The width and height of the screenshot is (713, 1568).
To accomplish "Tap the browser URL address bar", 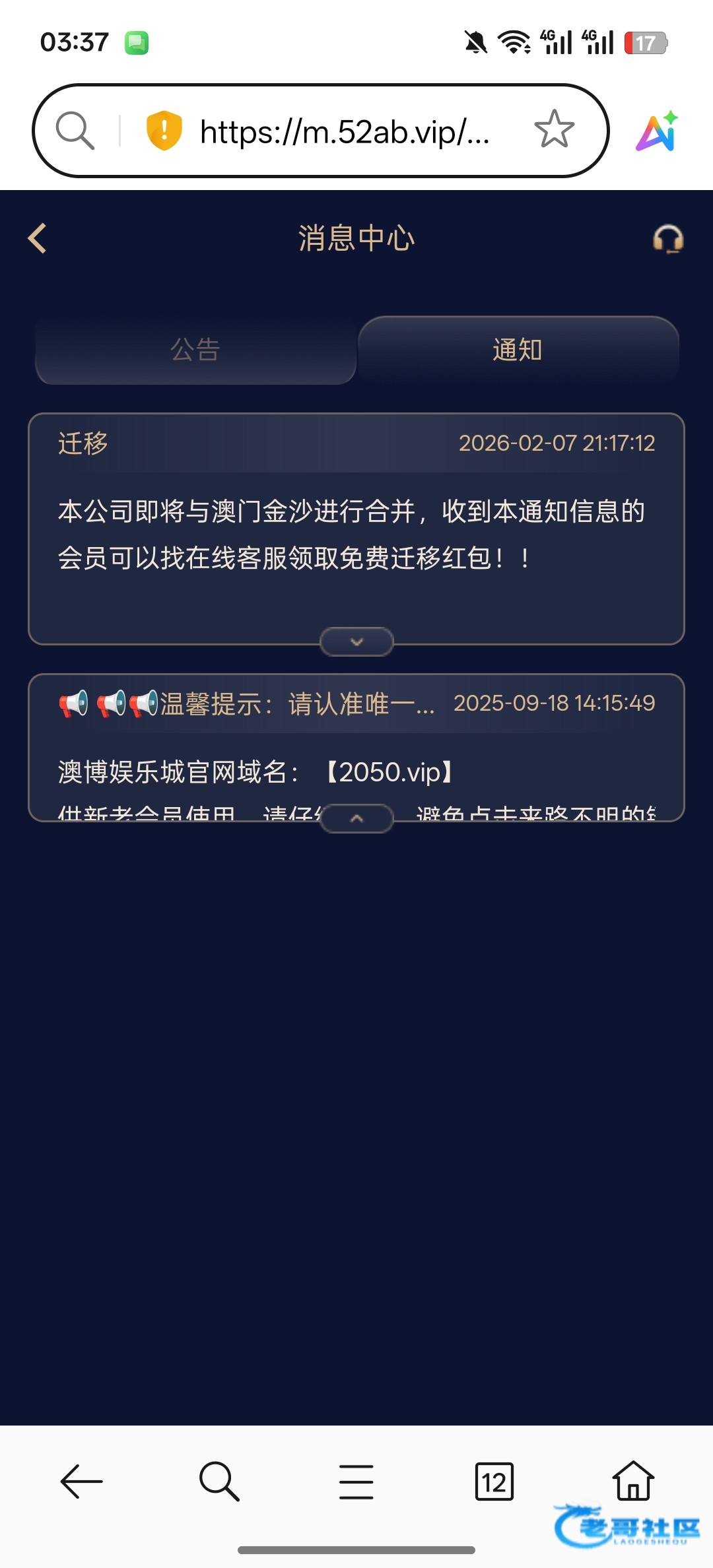I will pyautogui.click(x=344, y=131).
